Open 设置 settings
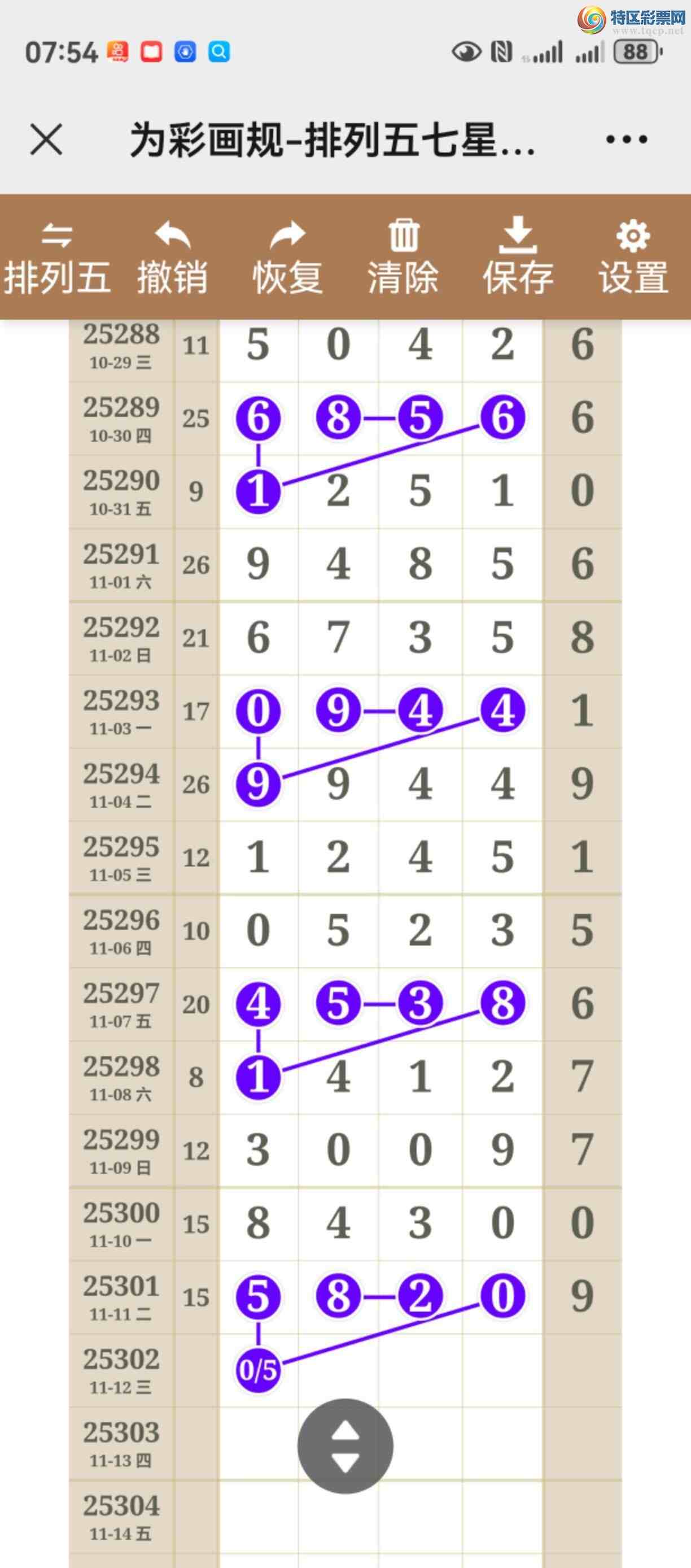This screenshot has height=1568, width=691. (x=633, y=259)
